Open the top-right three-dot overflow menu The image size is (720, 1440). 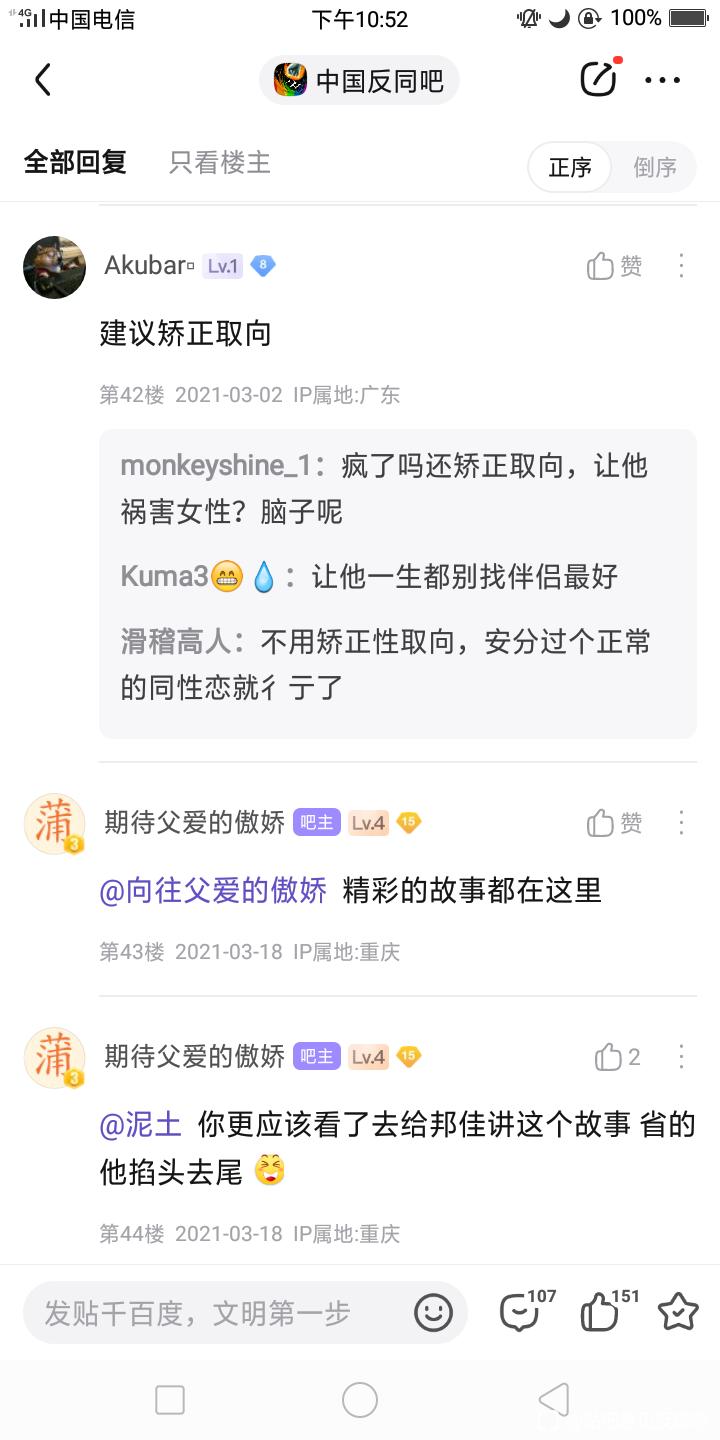click(662, 80)
